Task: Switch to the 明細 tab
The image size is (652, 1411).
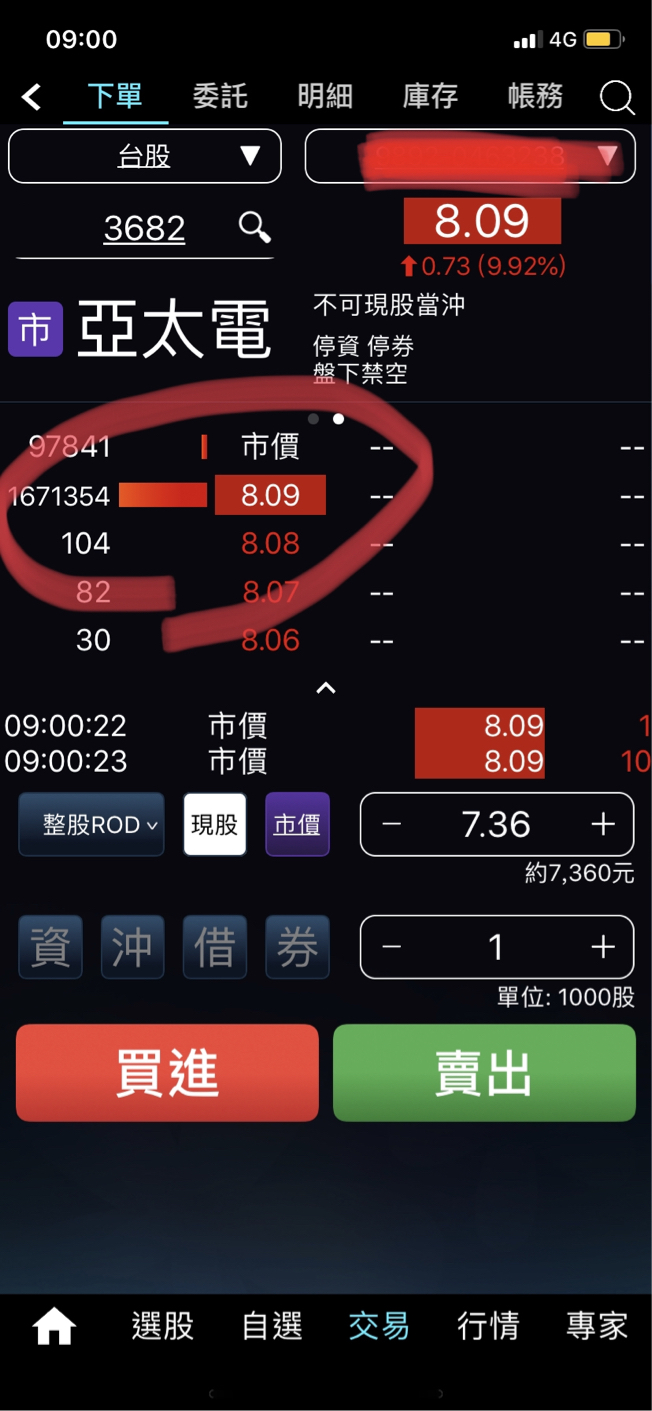Action: (x=325, y=96)
